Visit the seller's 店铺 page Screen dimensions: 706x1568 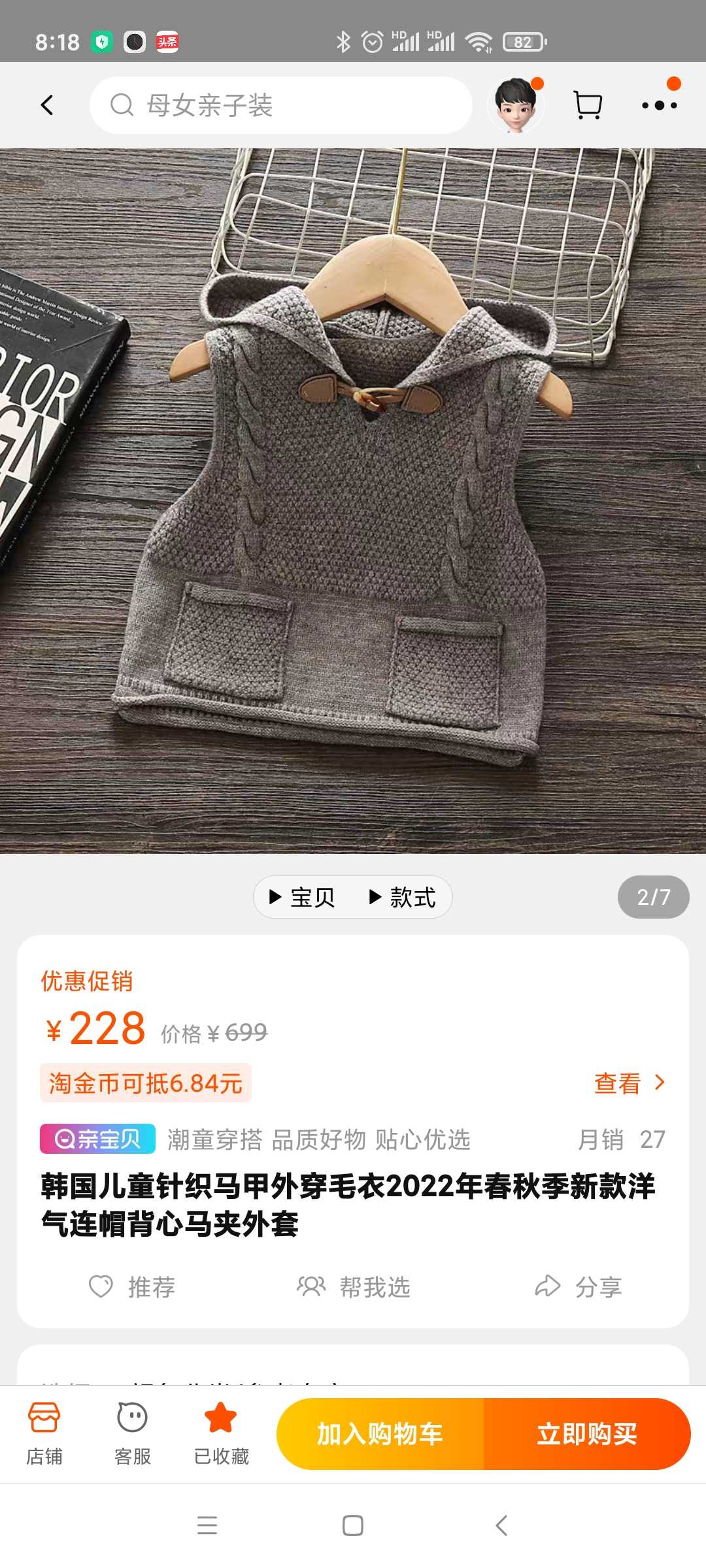tap(44, 1433)
